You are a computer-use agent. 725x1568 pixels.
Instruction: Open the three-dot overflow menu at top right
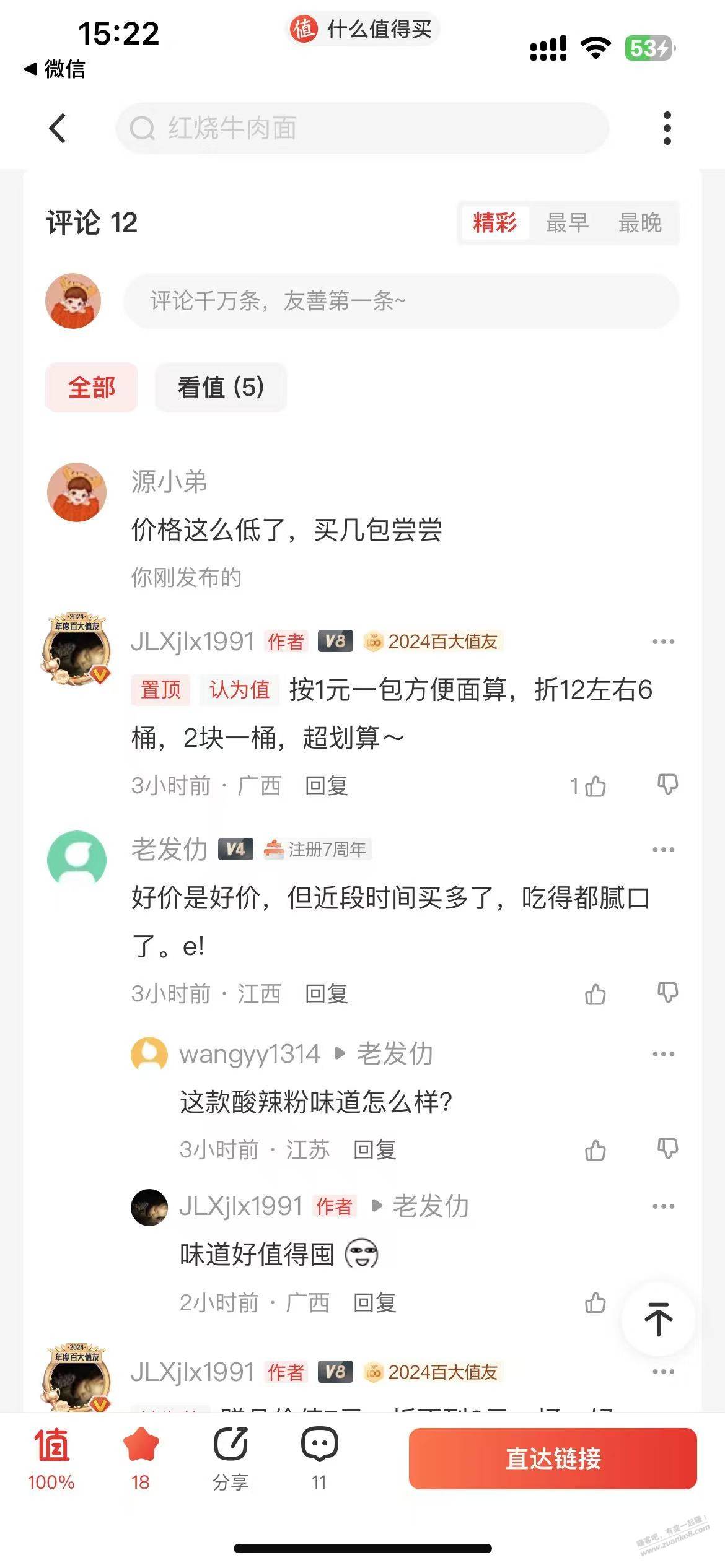click(667, 128)
